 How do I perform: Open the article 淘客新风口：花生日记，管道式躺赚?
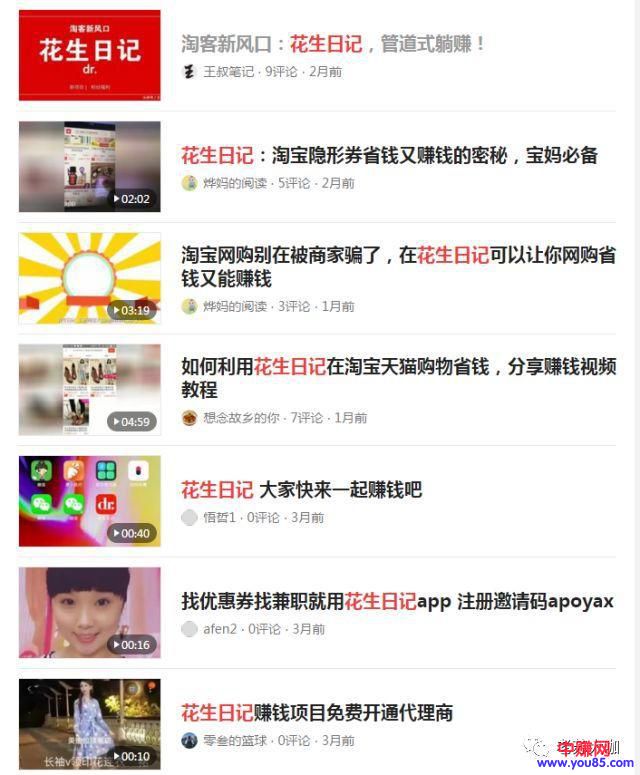pyautogui.click(x=333, y=44)
